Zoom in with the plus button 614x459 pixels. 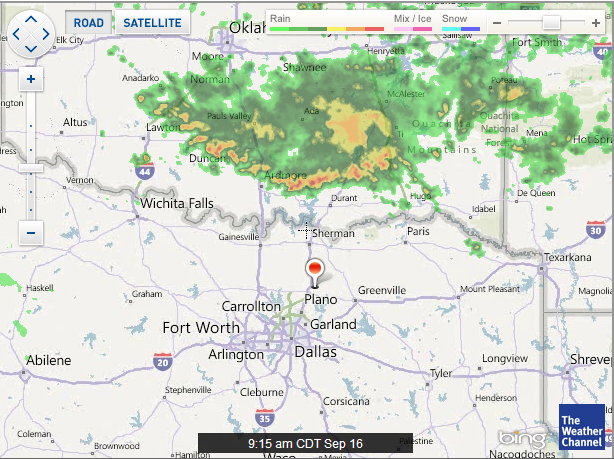coord(31,78)
